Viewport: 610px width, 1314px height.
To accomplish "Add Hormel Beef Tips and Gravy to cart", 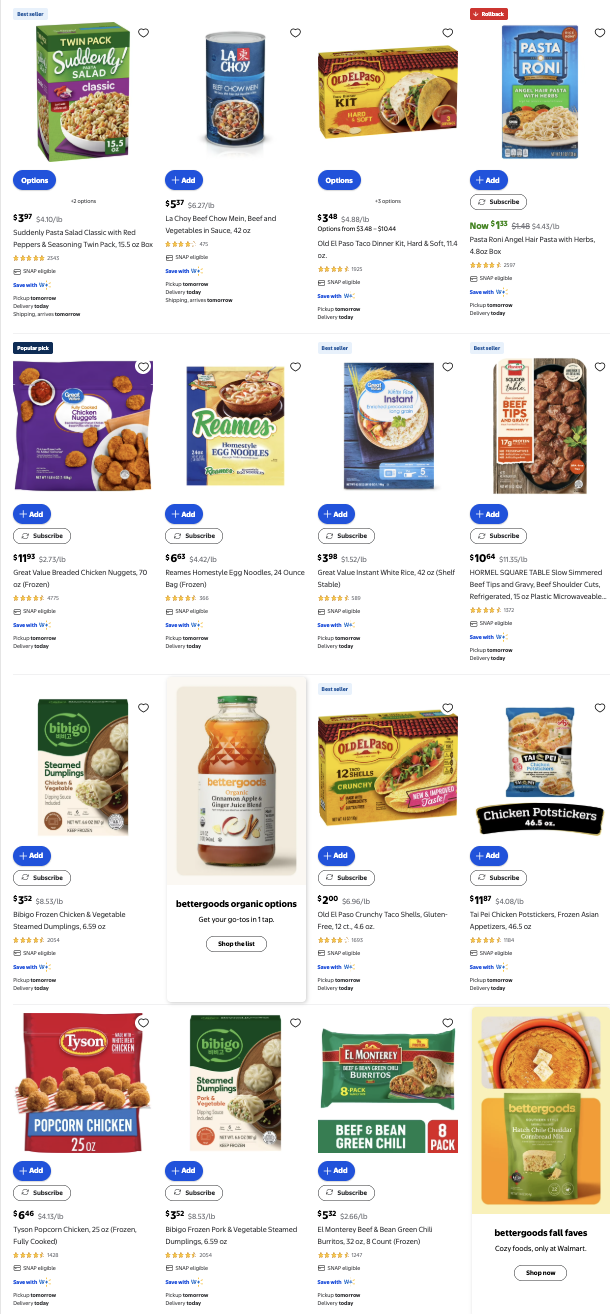I will (488, 514).
